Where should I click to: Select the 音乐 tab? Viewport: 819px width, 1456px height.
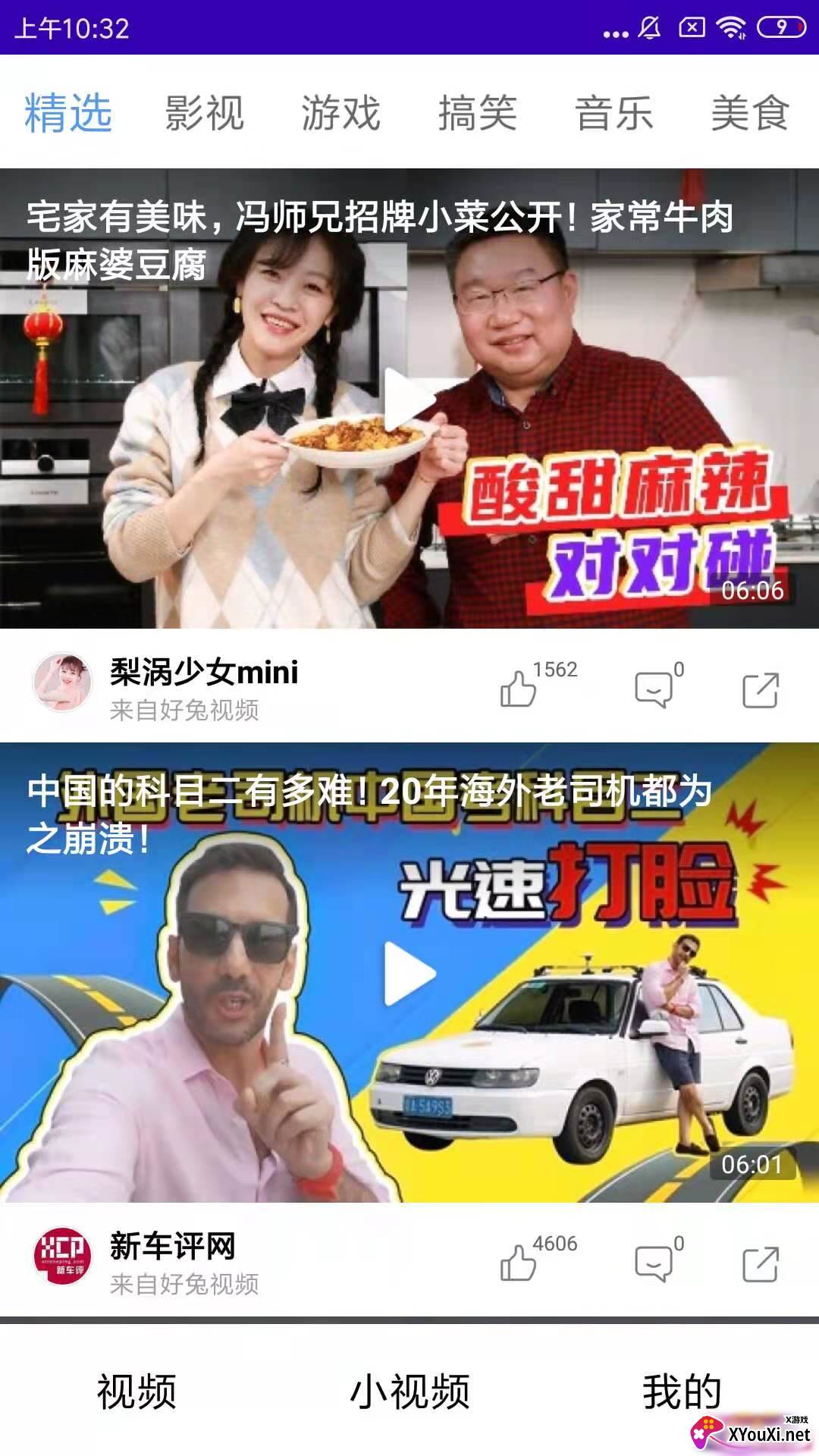pyautogui.click(x=613, y=113)
